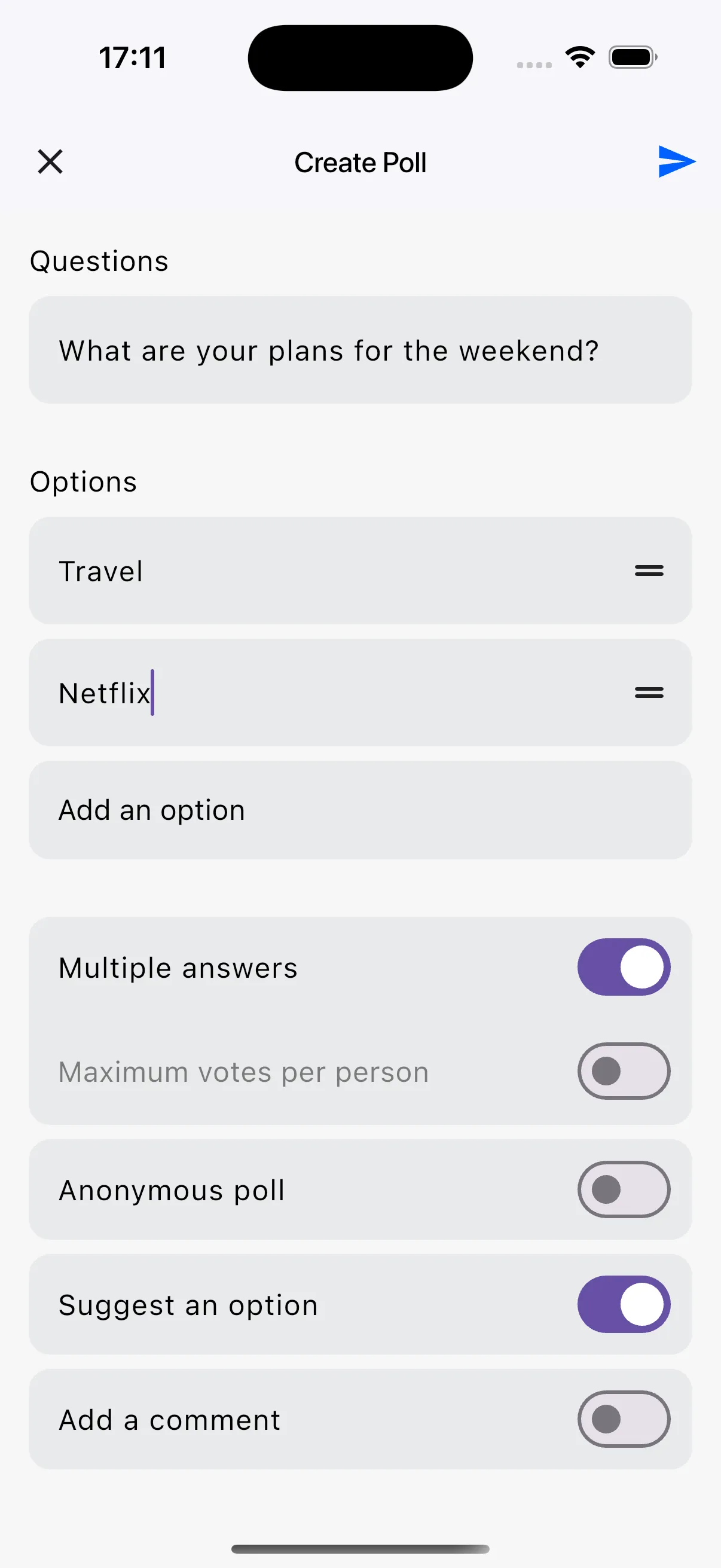Screen dimensions: 721x1568
Task: Disable Multiple answers
Action: coord(624,966)
